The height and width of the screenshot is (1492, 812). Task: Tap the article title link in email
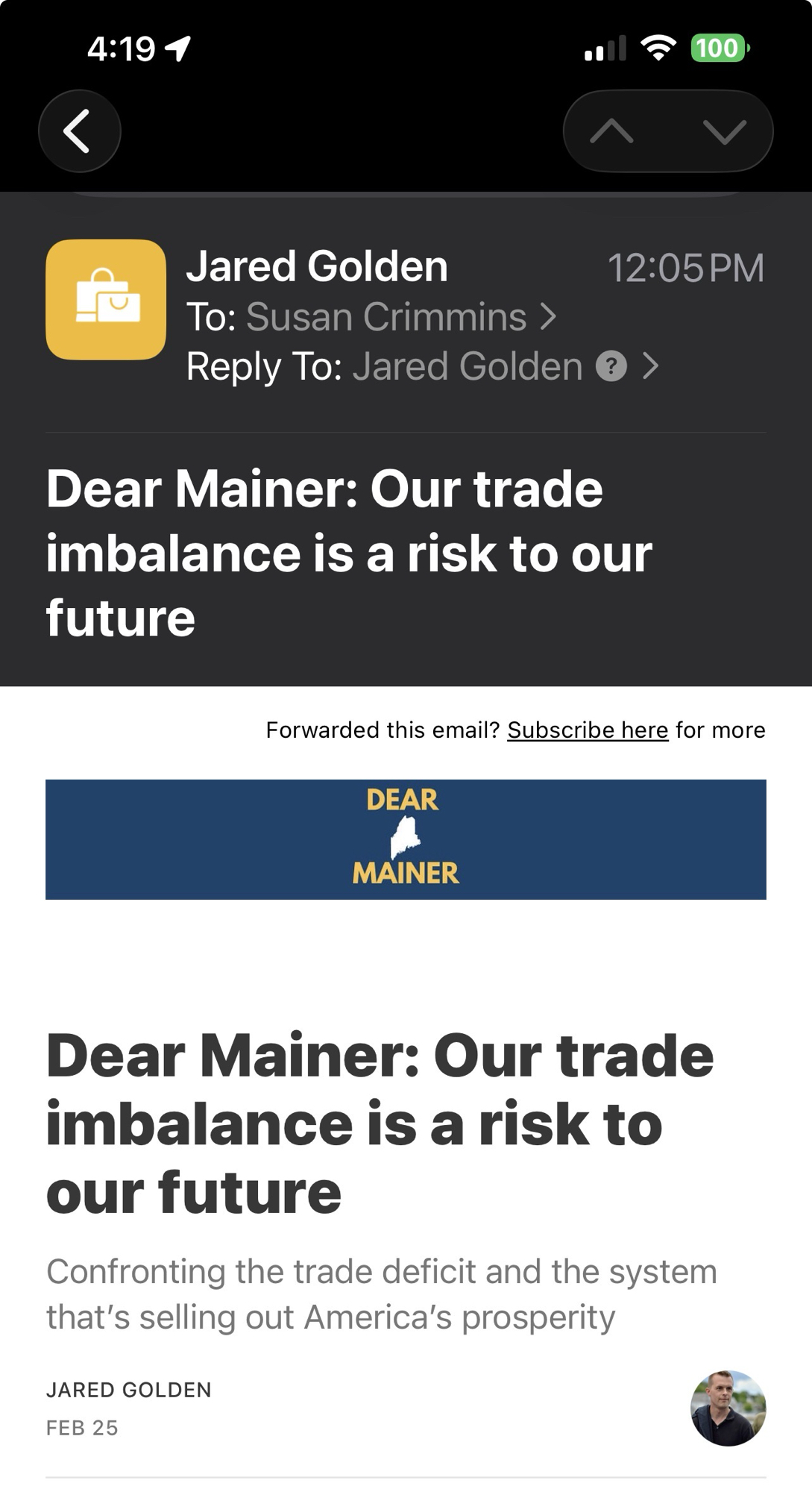click(379, 1123)
